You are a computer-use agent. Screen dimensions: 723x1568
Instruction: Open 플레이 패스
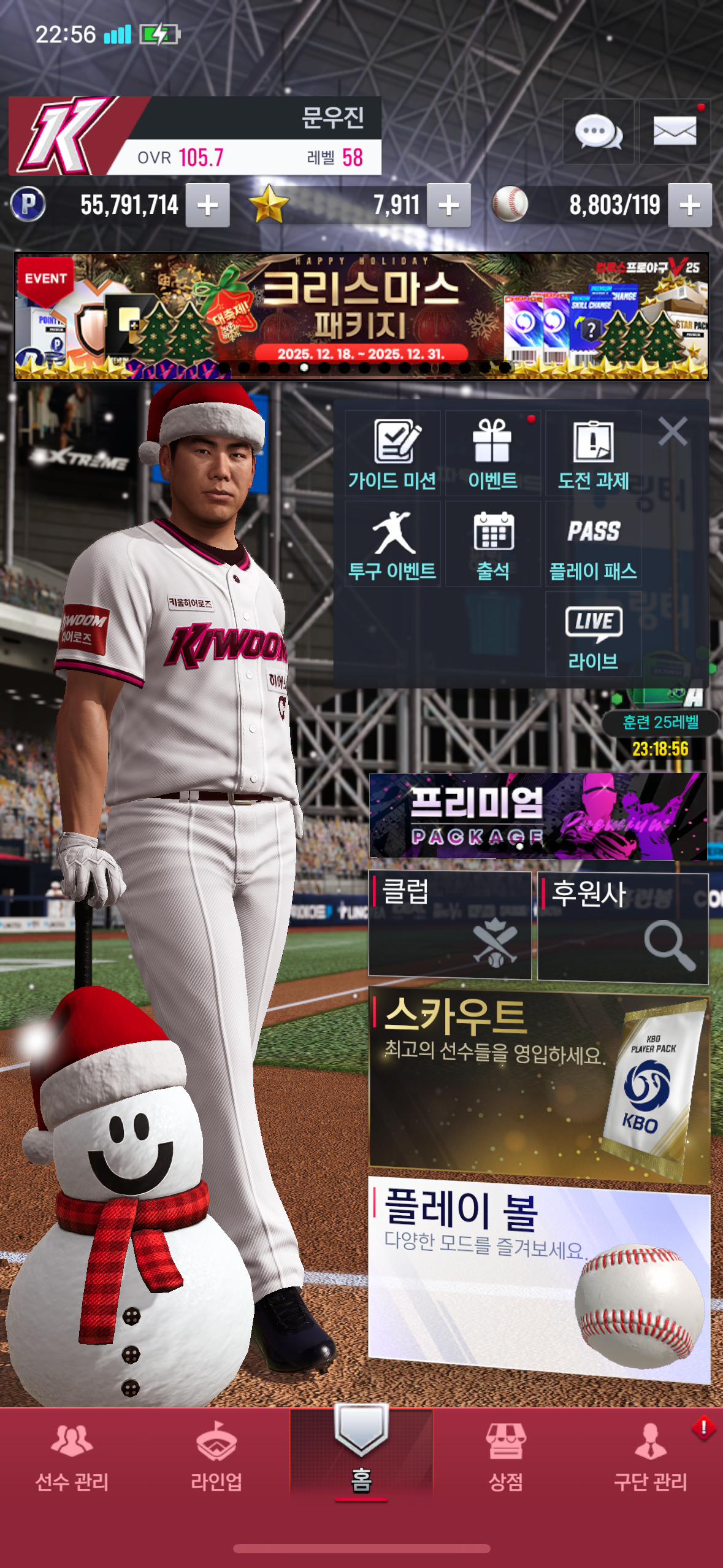(x=594, y=544)
